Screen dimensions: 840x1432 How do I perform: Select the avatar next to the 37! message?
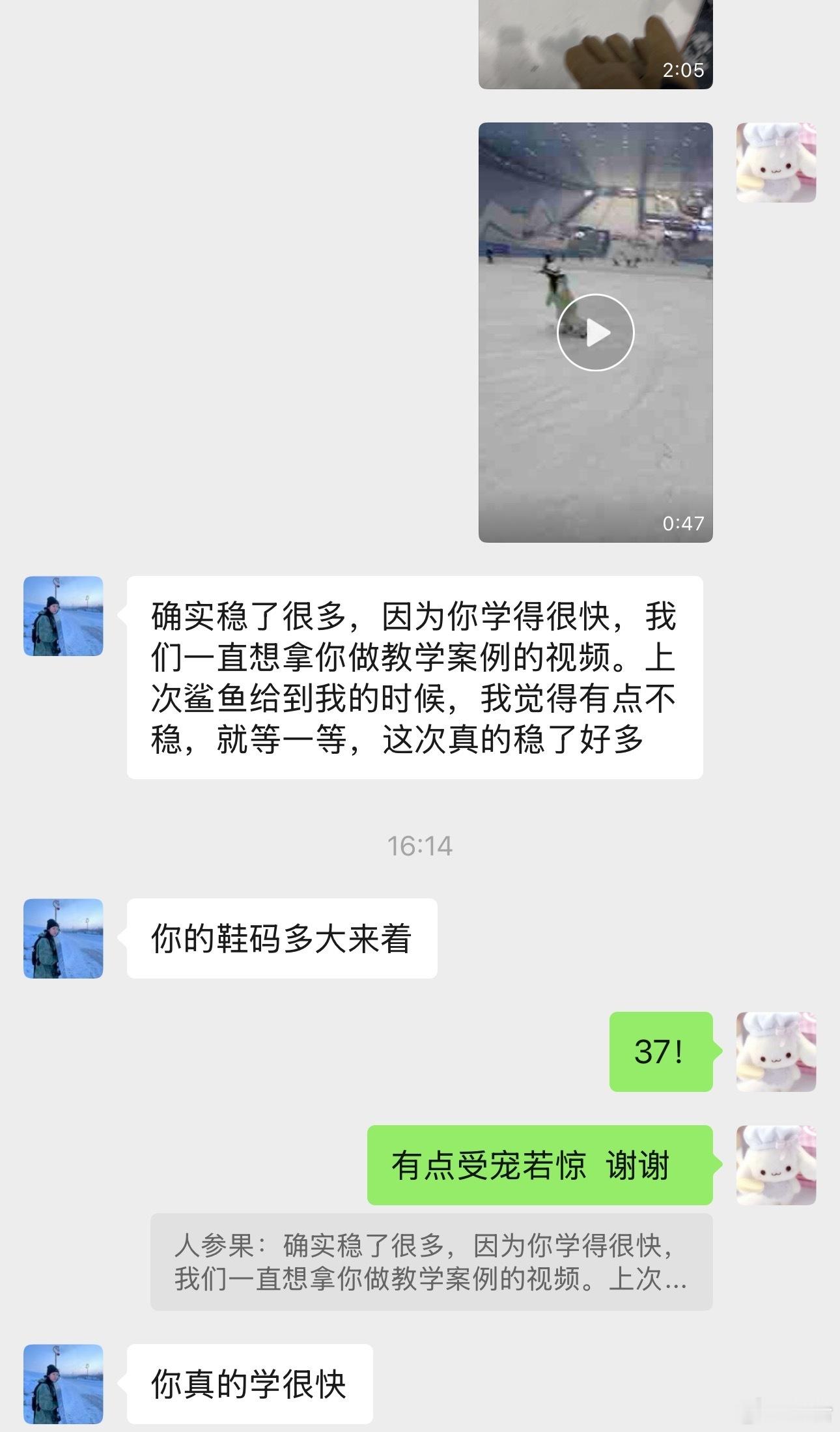pyautogui.click(x=775, y=1051)
